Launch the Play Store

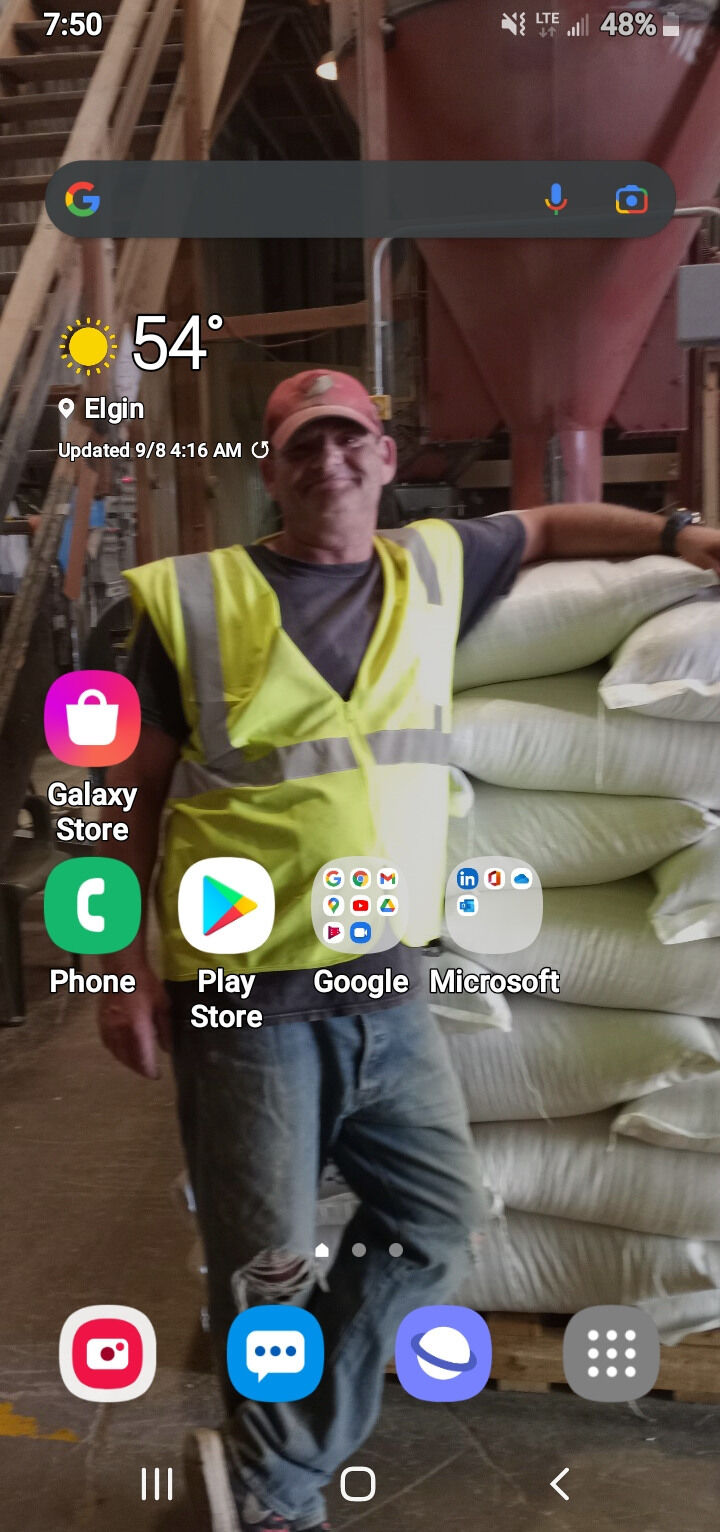pyautogui.click(x=226, y=905)
